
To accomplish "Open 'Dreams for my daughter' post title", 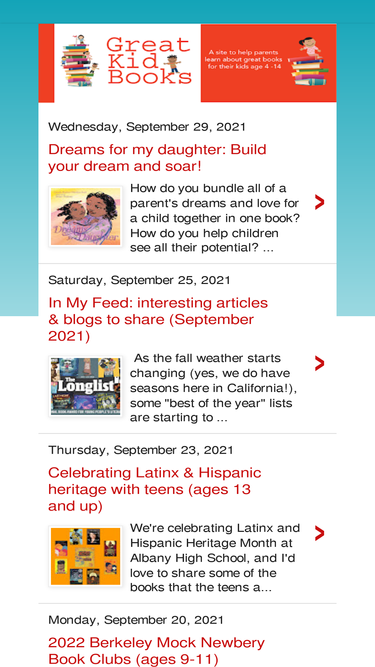I will [157, 158].
